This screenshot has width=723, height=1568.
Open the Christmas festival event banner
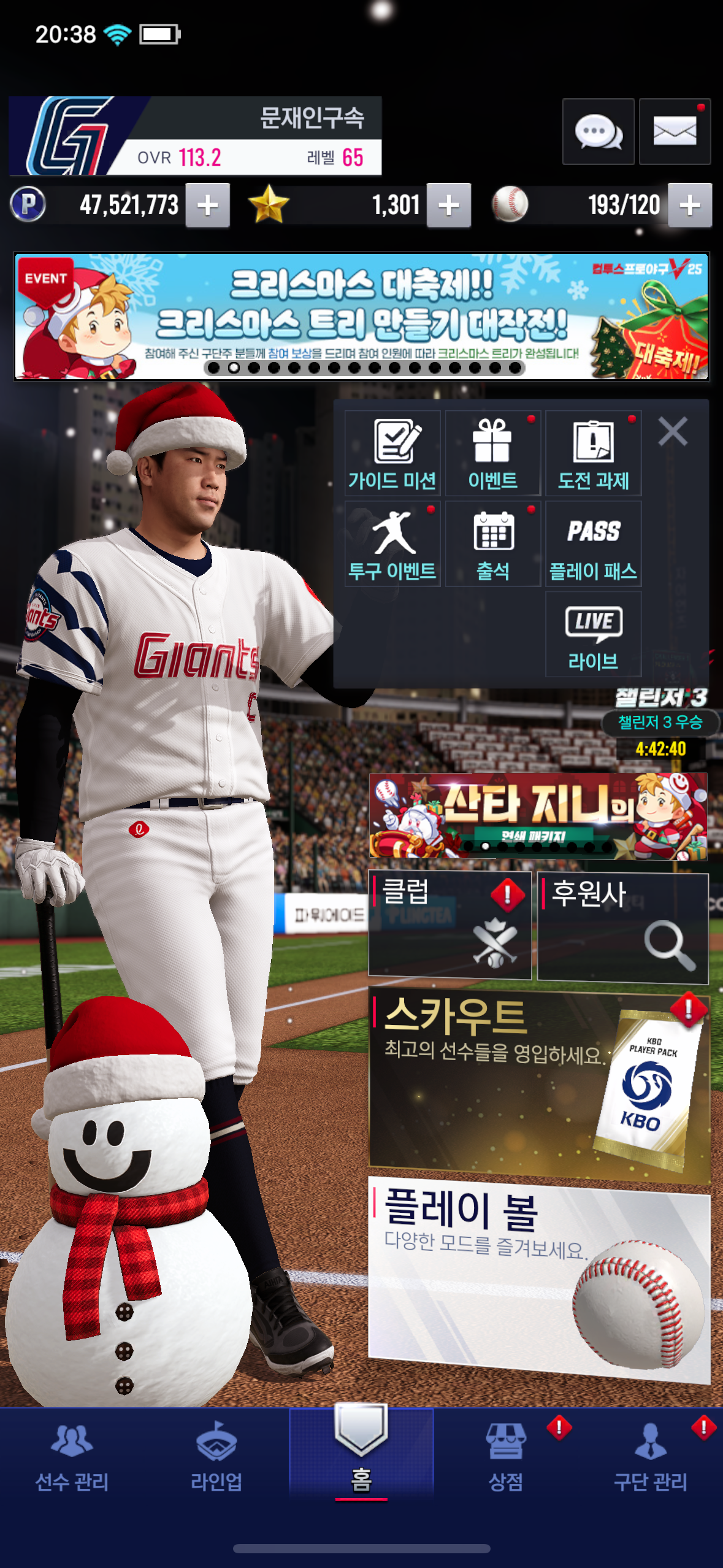tap(361, 317)
